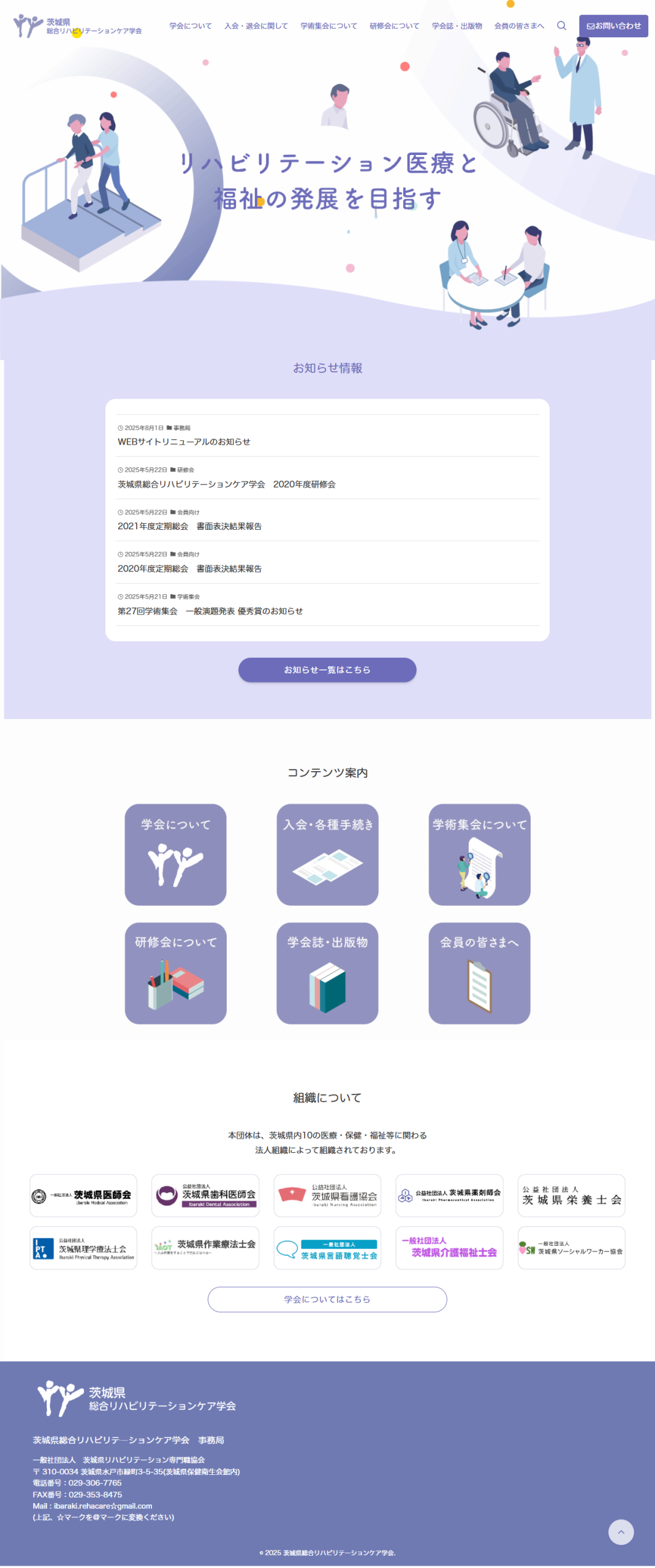The image size is (655, 1568).
Task: Open 学術集会について in top navigation
Action: (x=328, y=26)
